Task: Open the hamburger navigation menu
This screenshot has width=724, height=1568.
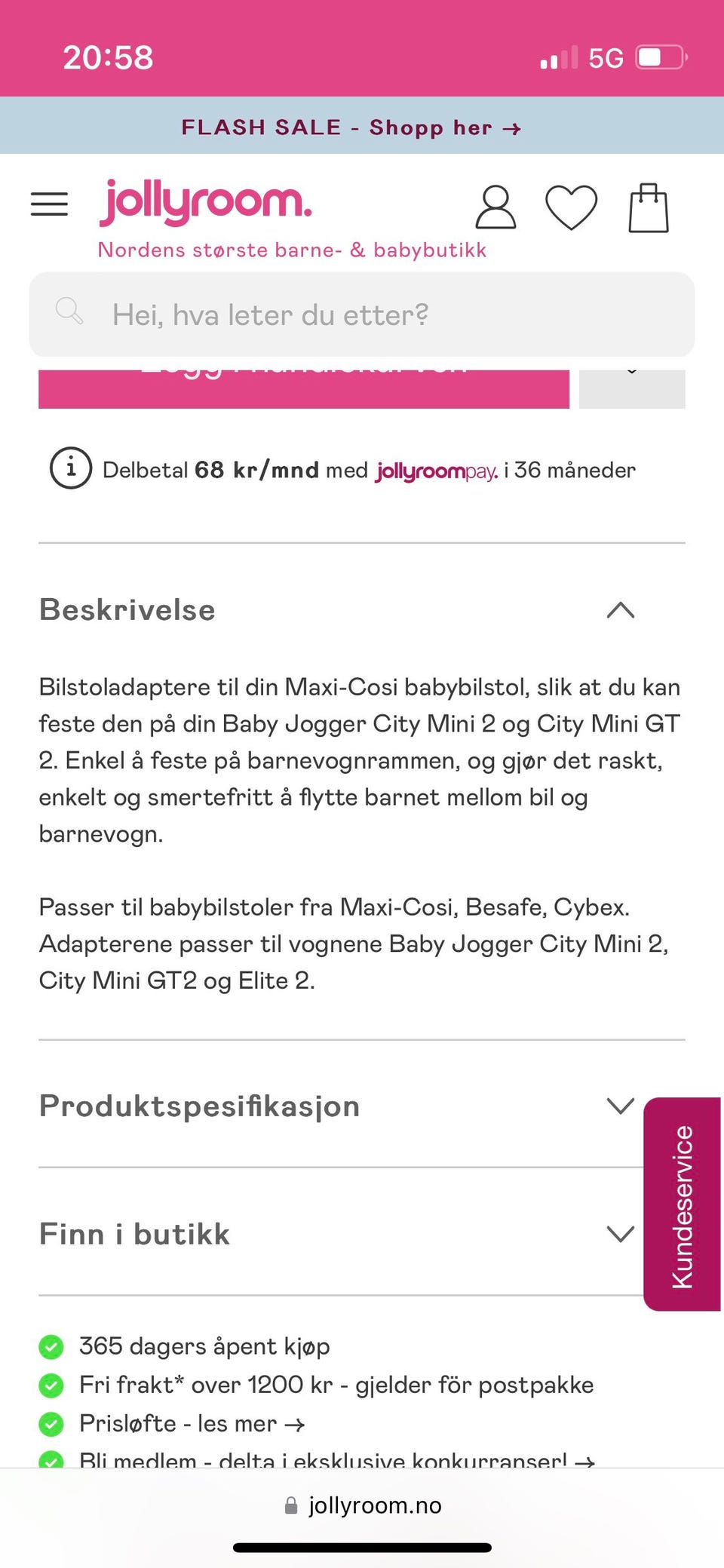Action: [x=49, y=204]
